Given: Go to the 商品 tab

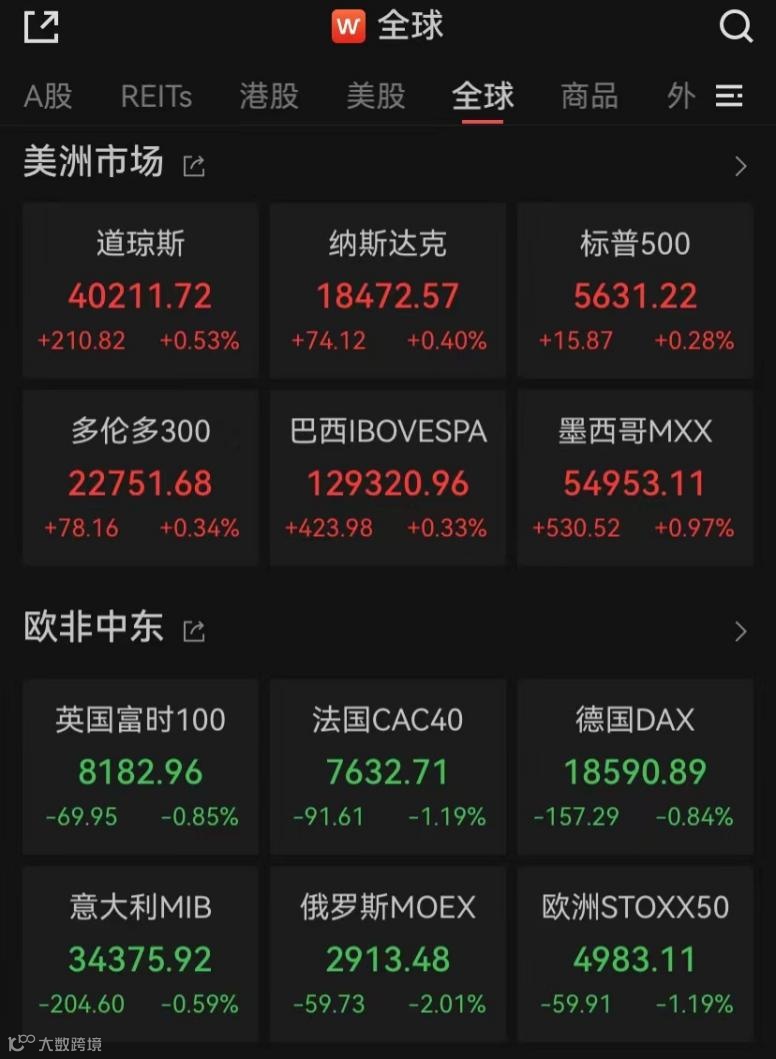Looking at the screenshot, I should pyautogui.click(x=589, y=97).
